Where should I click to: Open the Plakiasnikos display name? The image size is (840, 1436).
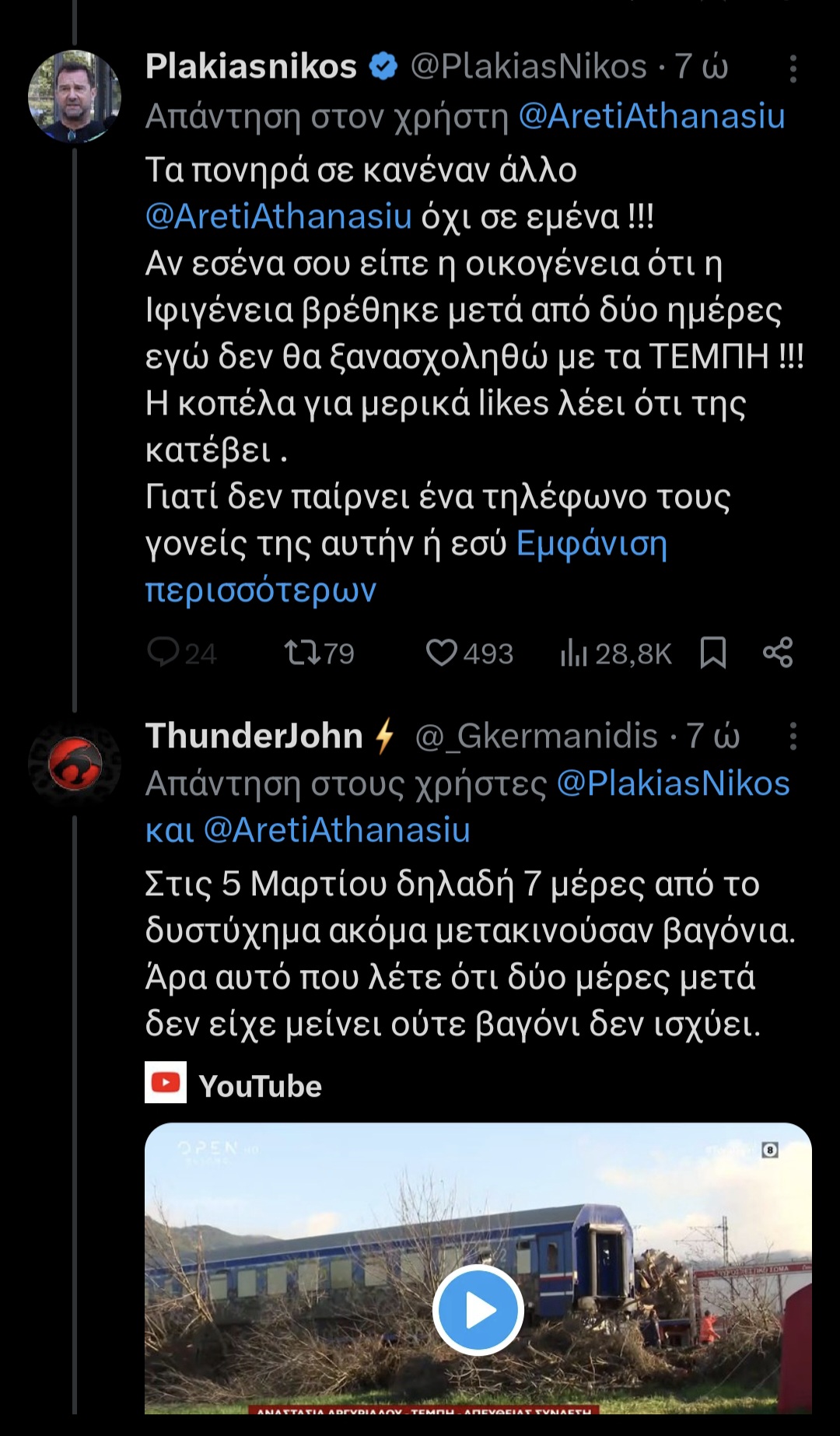coord(250,67)
